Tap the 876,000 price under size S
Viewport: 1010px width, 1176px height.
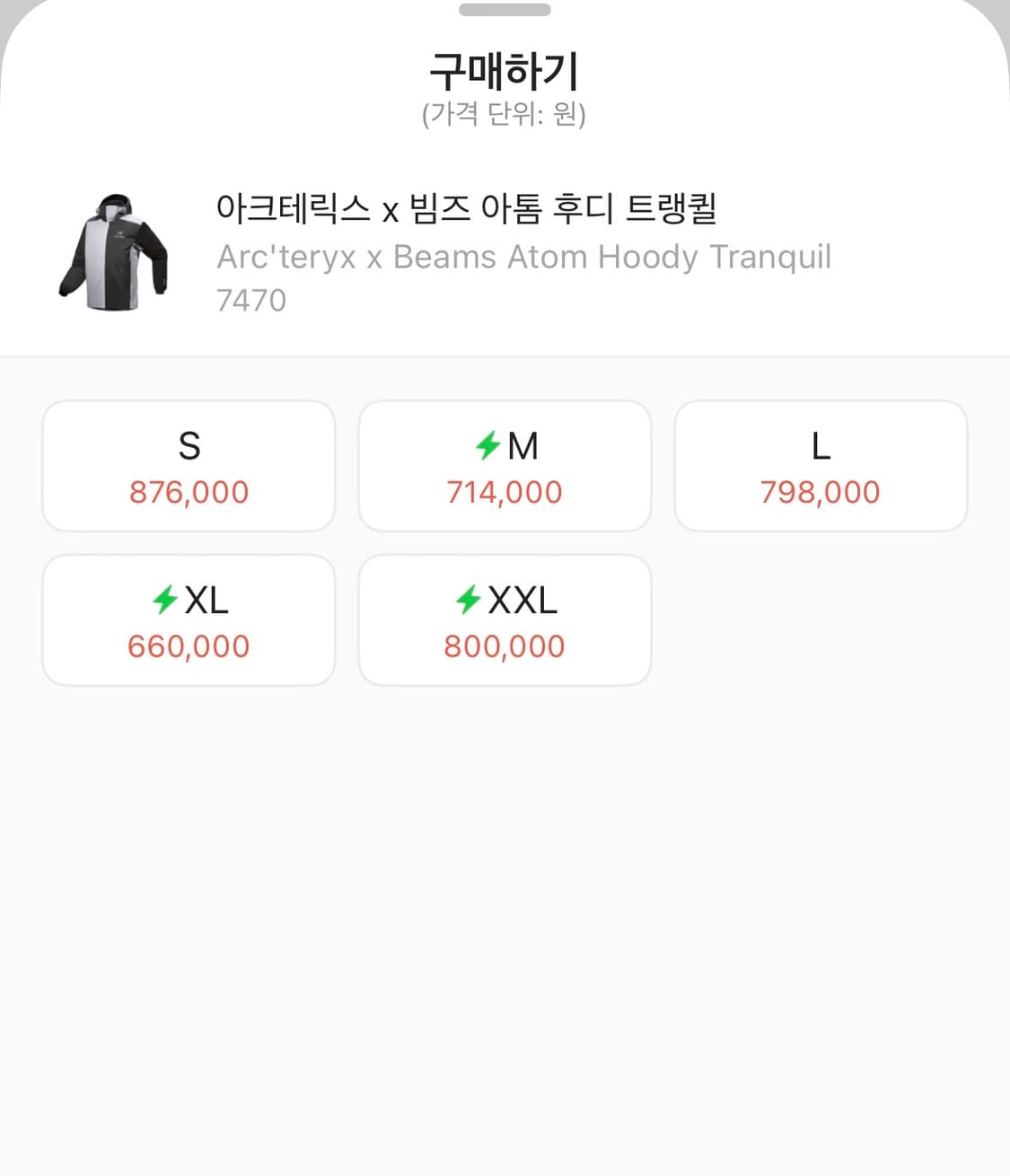coord(188,492)
